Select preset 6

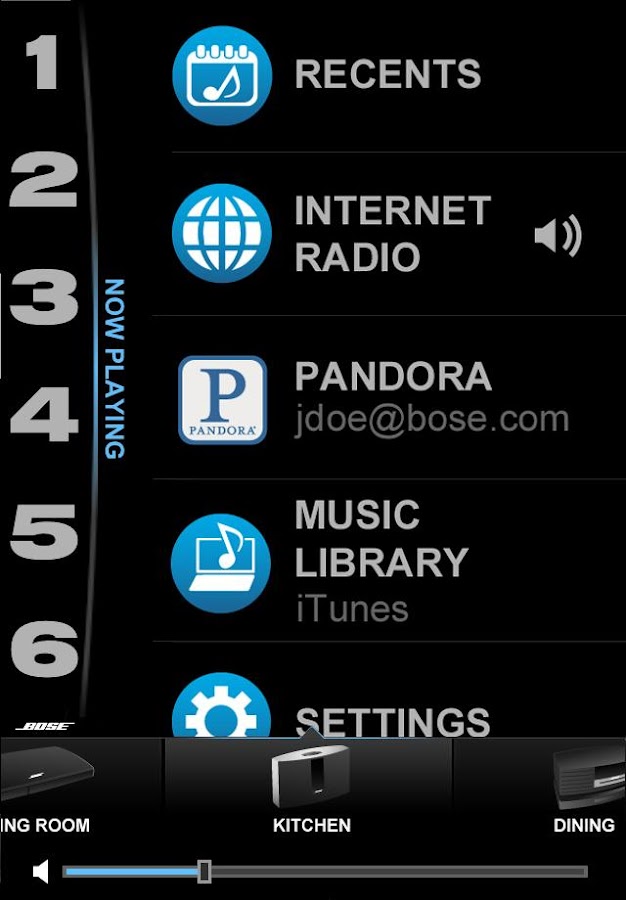click(x=44, y=648)
